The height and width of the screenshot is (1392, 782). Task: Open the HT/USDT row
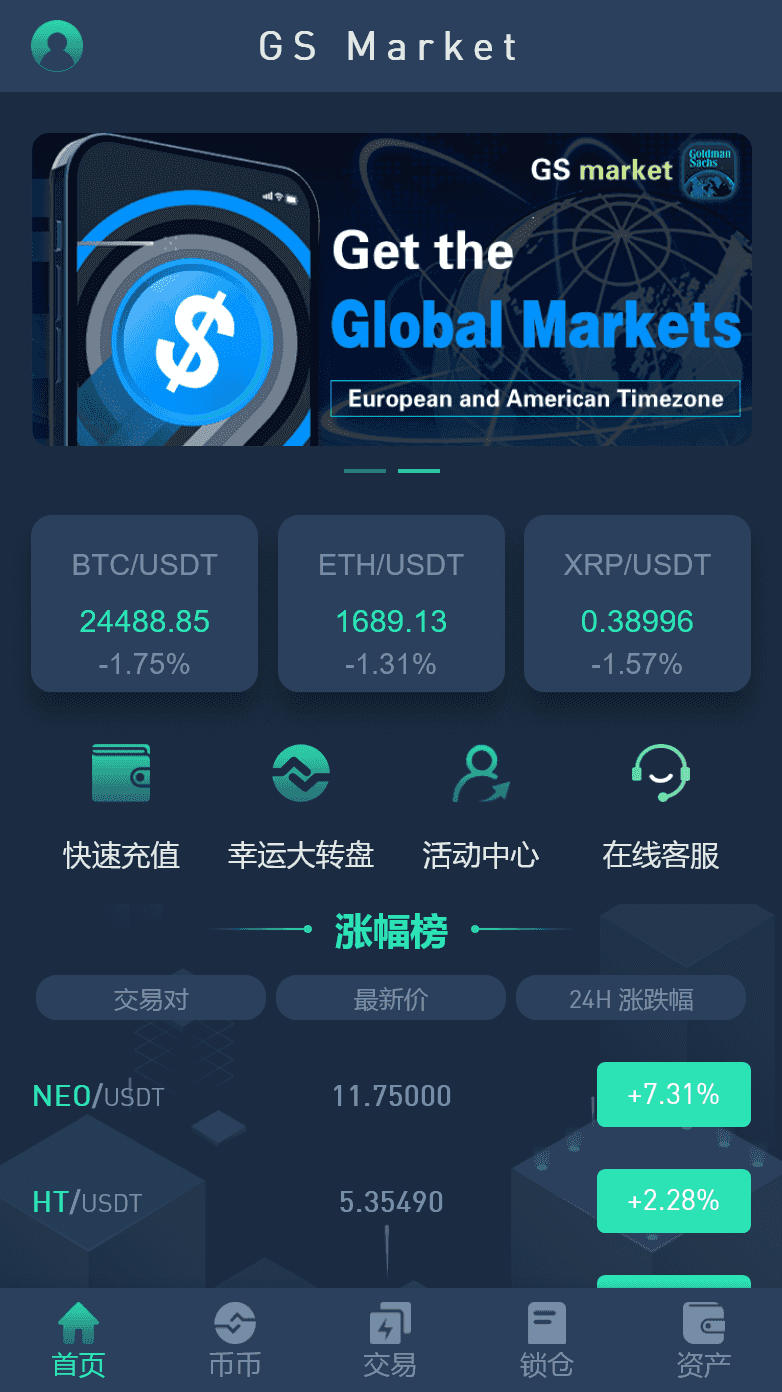[391, 1201]
